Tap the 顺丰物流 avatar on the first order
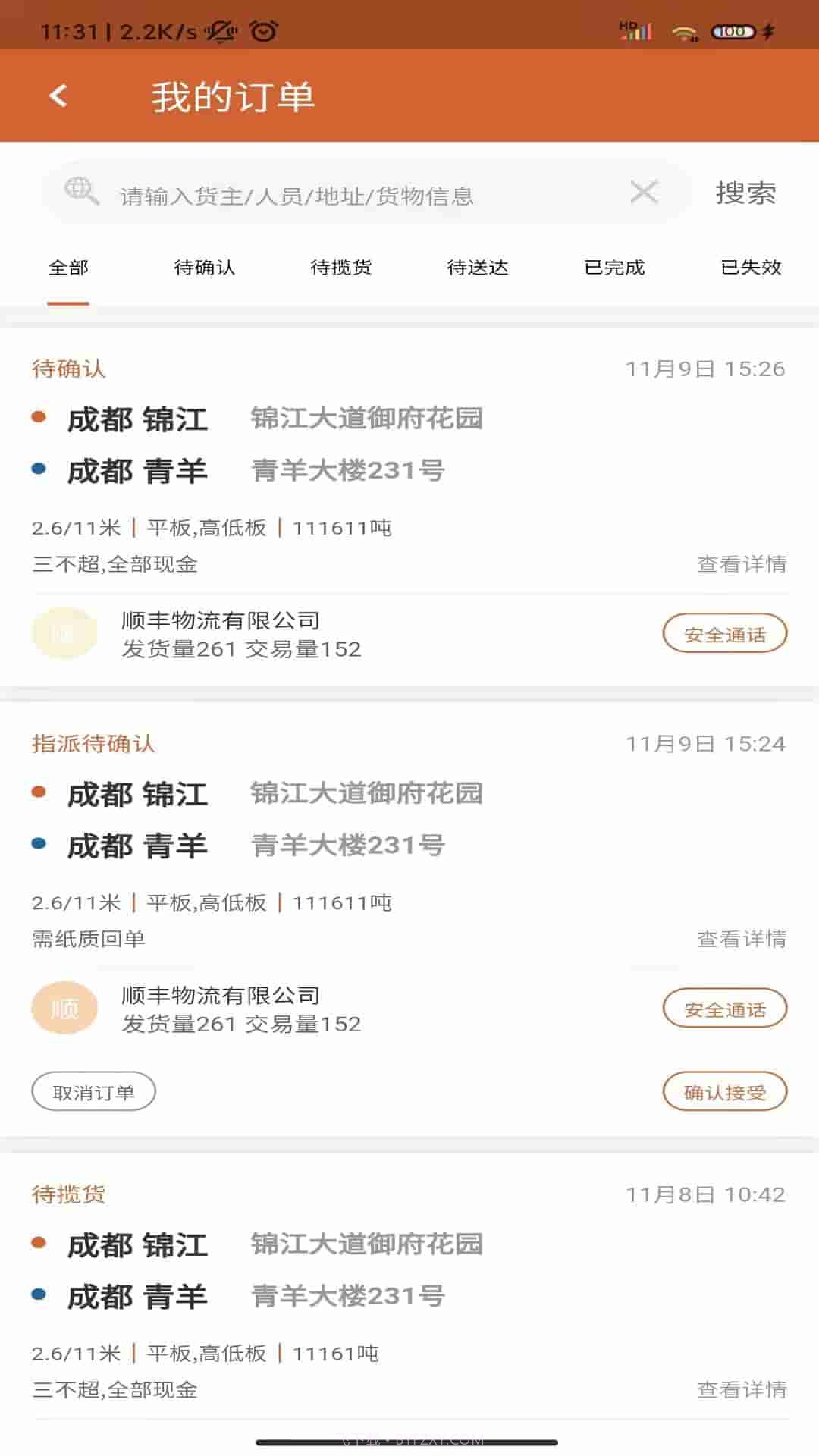Image resolution: width=819 pixels, height=1456 pixels. [64, 632]
